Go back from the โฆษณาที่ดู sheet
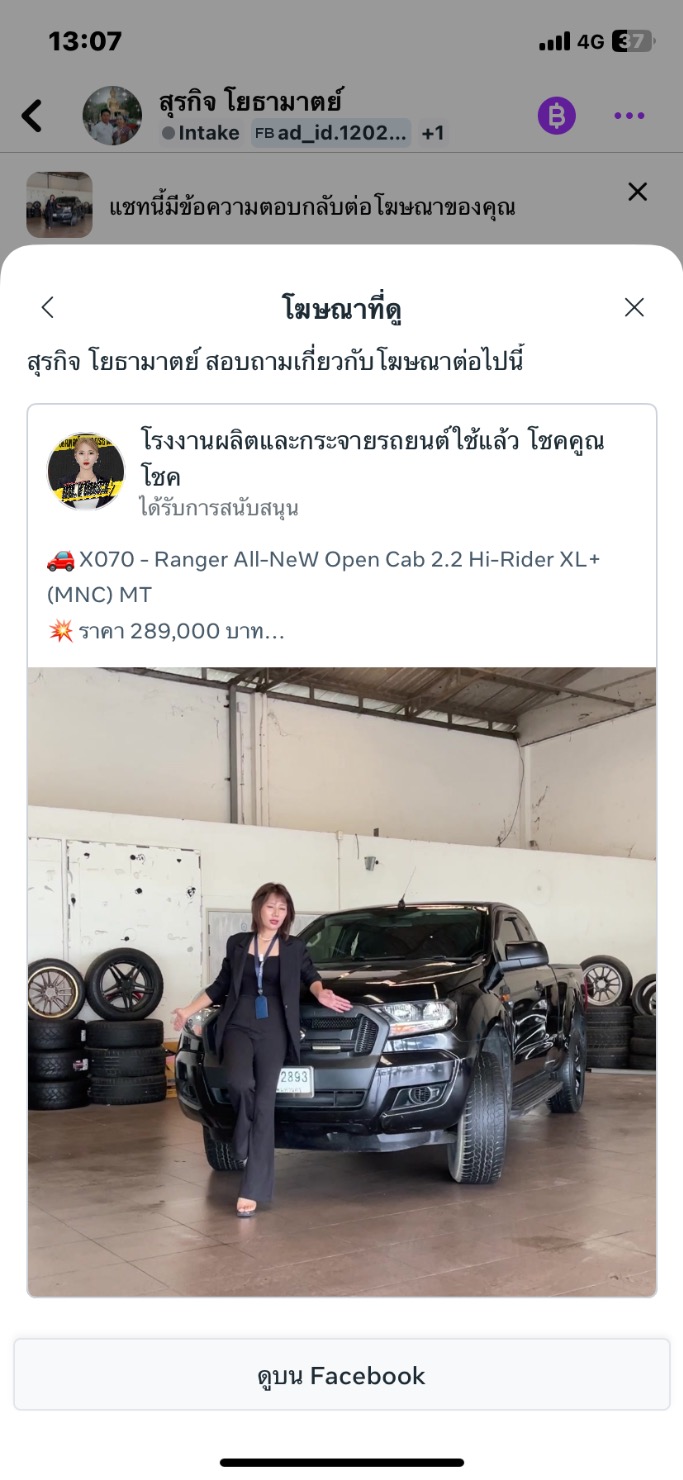Viewport: 683px width, 1480px height. point(47,308)
